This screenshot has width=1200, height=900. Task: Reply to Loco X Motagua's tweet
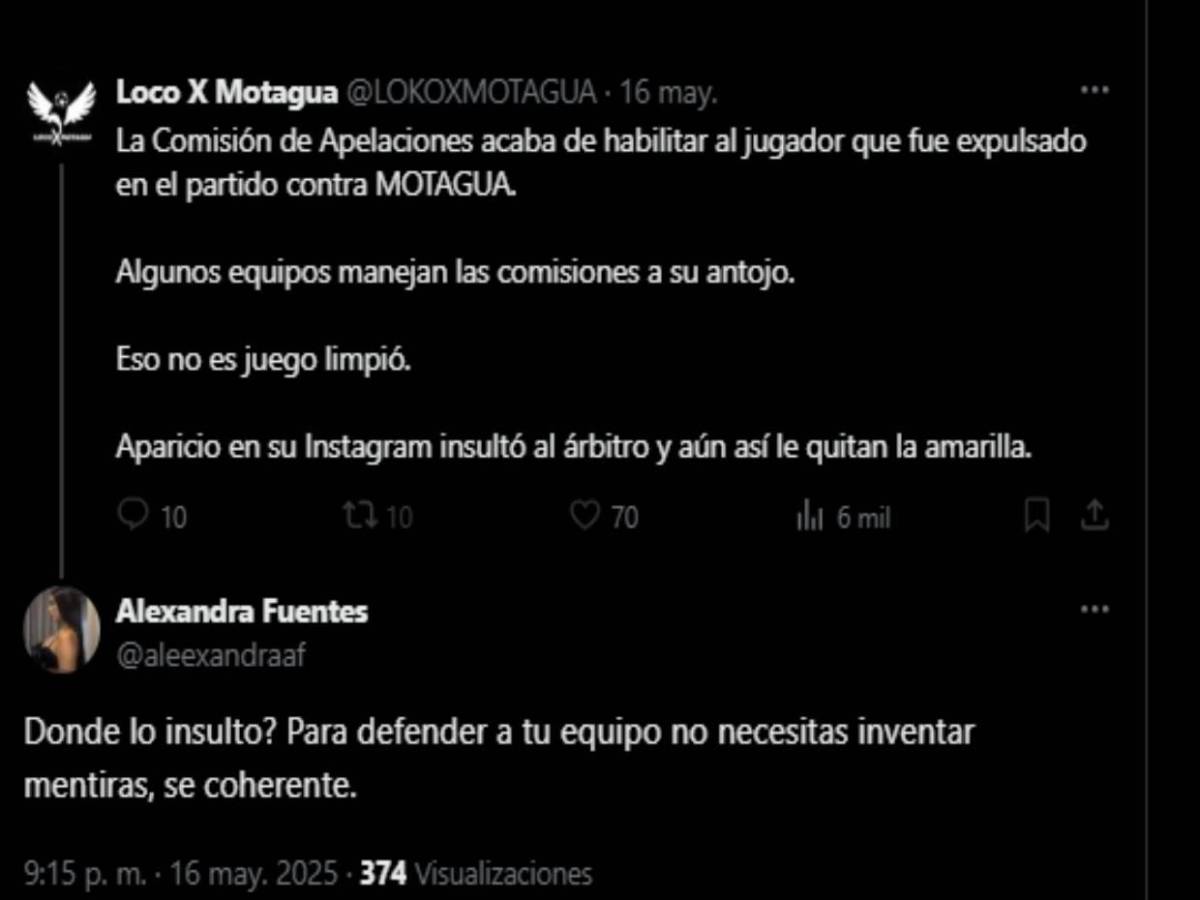pyautogui.click(x=133, y=515)
